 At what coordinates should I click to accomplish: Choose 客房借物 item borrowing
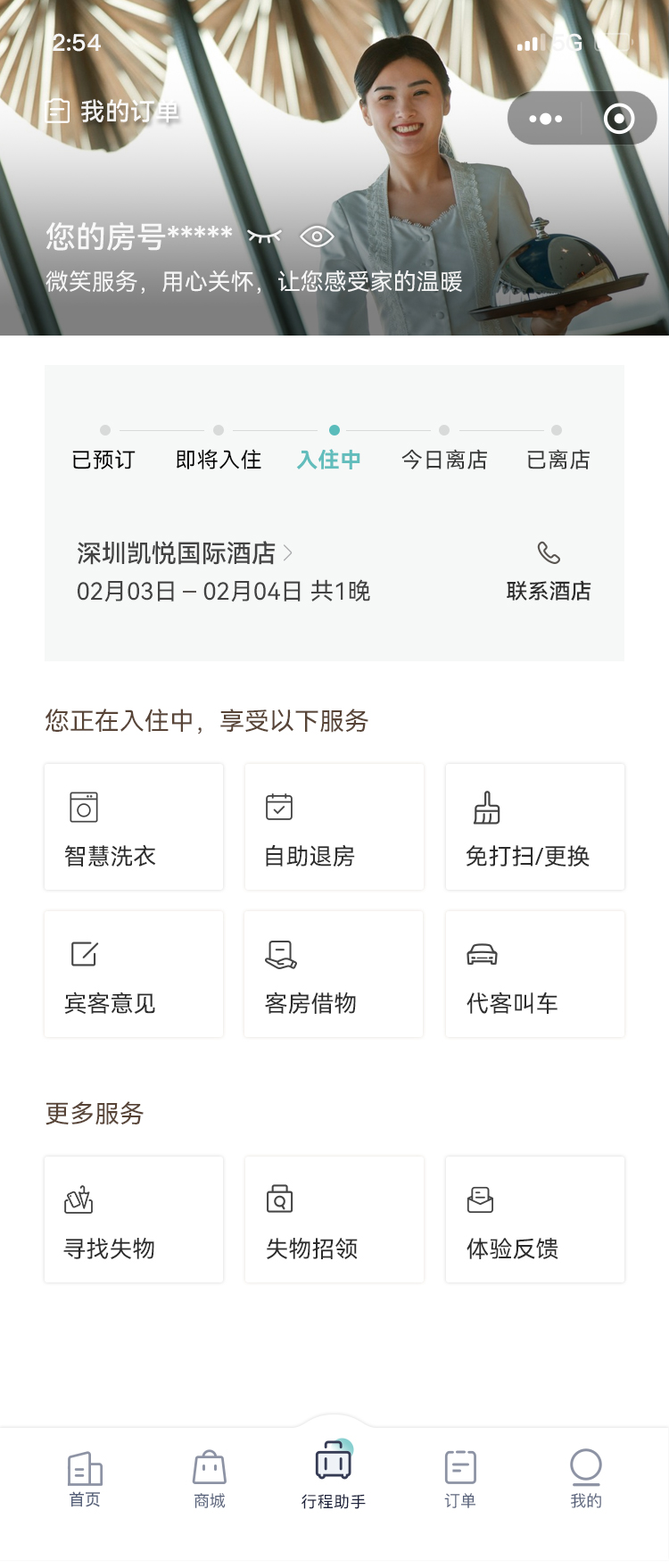pos(334,975)
